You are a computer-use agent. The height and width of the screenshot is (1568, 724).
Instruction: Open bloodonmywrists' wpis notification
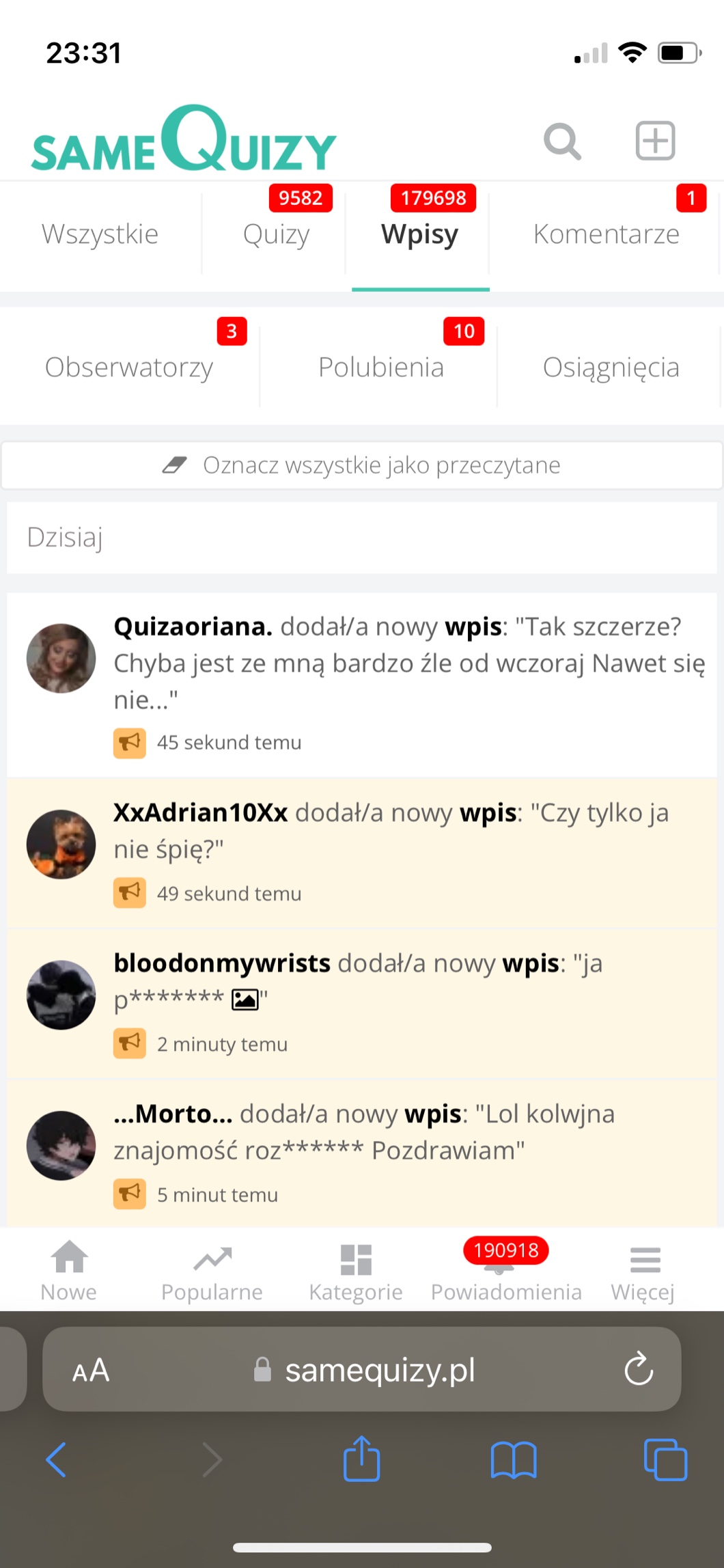(362, 1004)
